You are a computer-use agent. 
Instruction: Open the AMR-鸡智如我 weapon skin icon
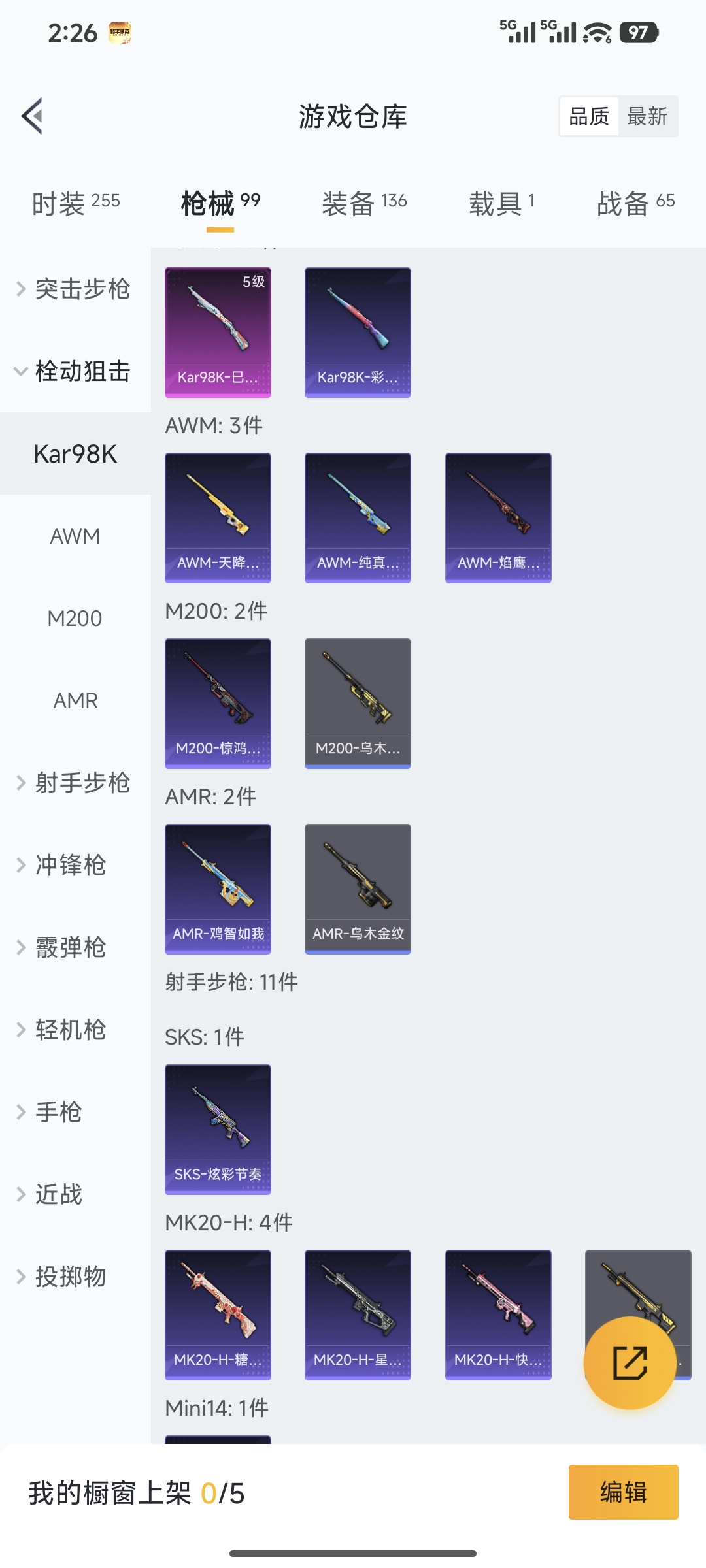pyautogui.click(x=218, y=889)
